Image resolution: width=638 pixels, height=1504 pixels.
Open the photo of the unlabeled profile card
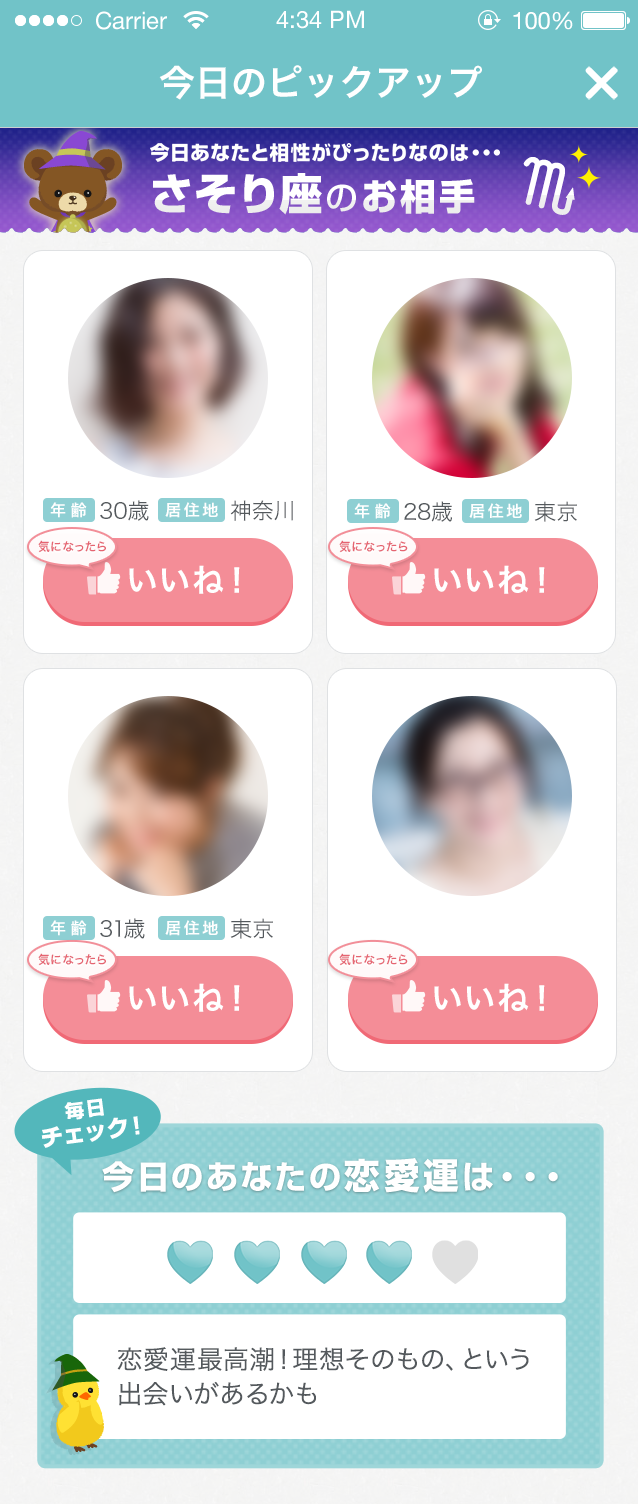[x=472, y=796]
